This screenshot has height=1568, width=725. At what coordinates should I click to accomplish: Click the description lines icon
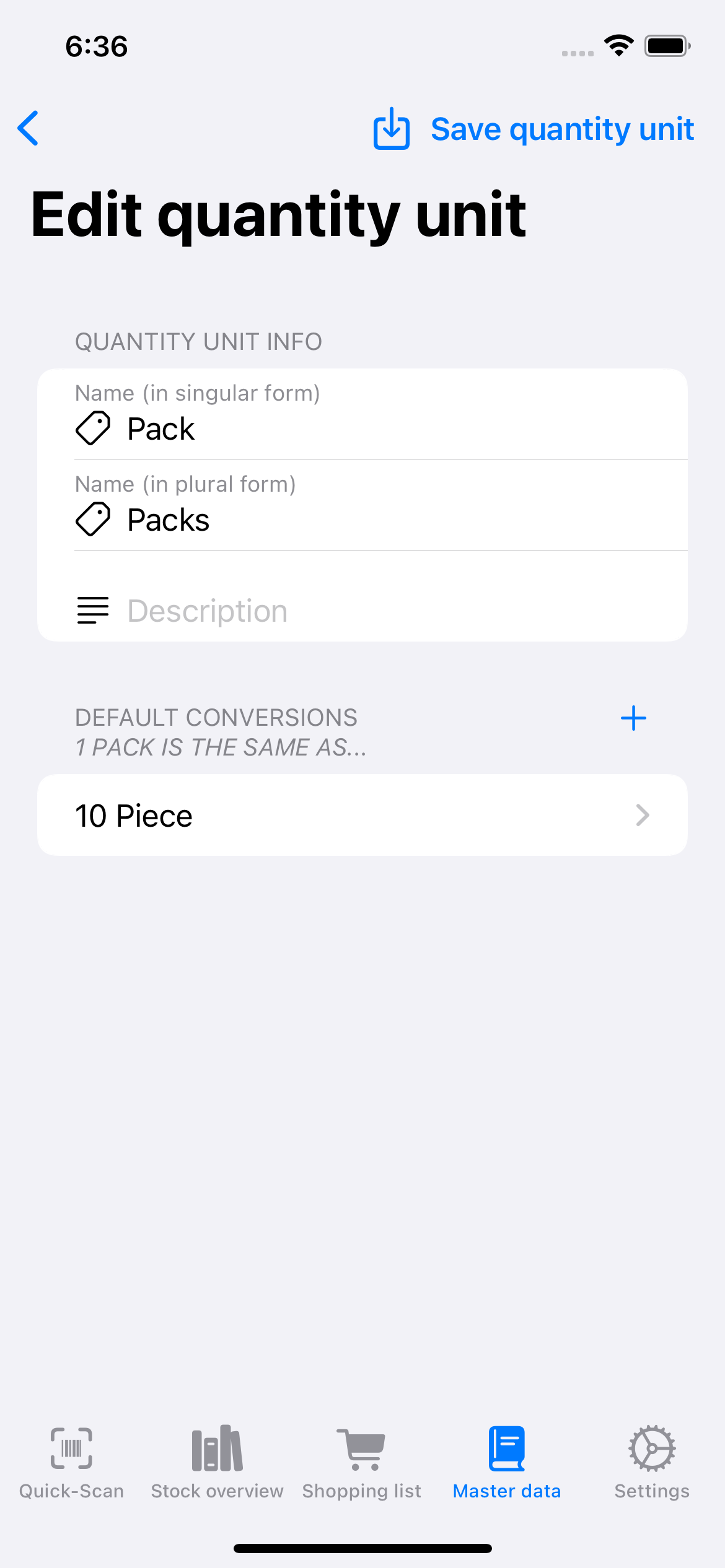(x=92, y=611)
